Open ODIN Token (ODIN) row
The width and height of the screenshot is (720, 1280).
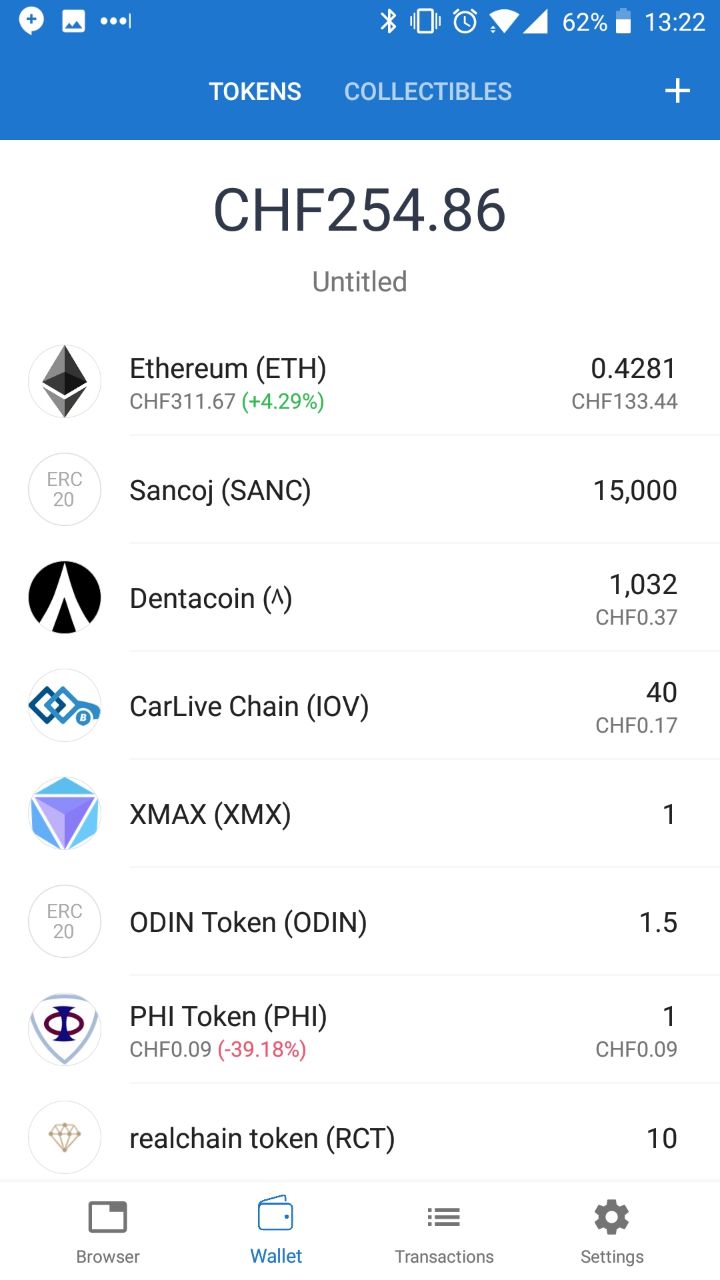(x=360, y=922)
